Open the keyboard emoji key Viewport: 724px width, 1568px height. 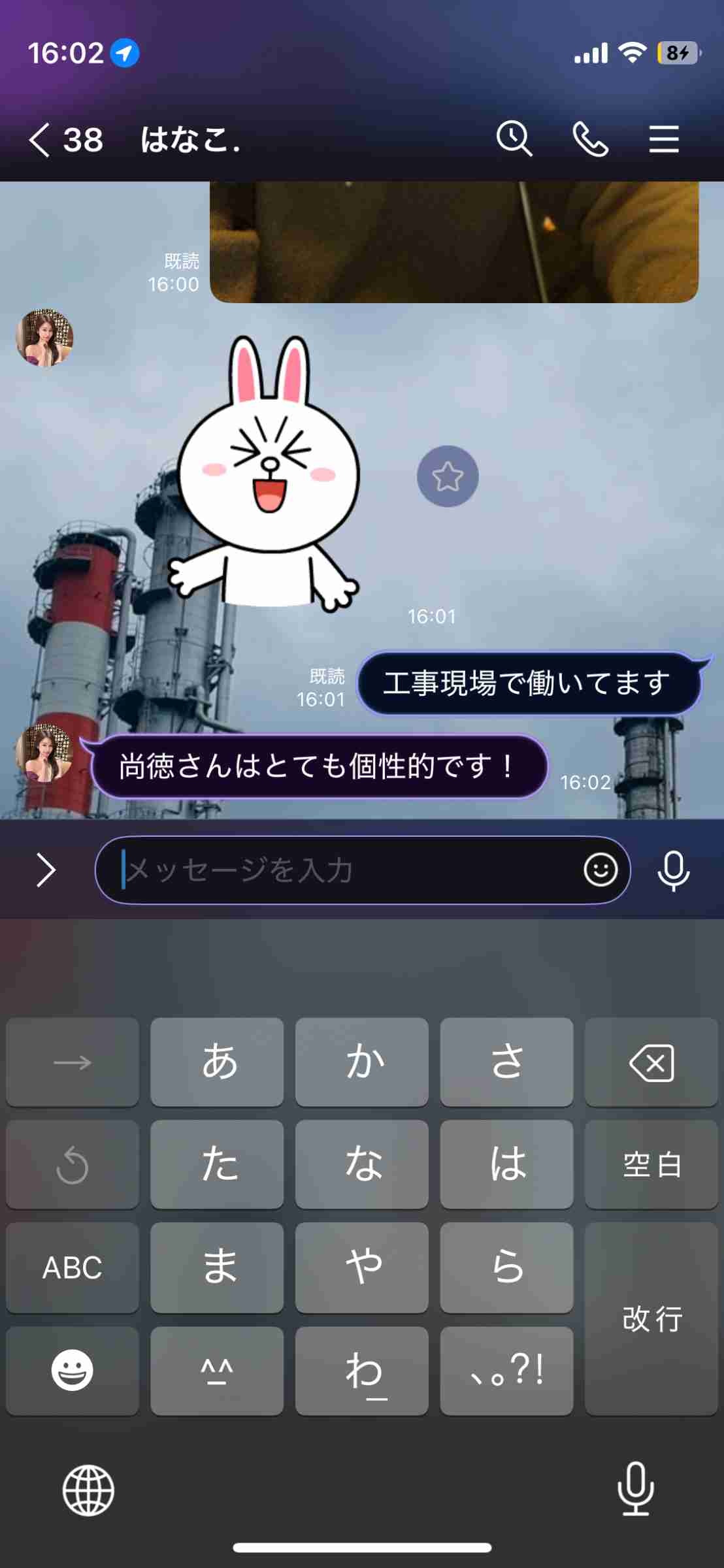73,1371
